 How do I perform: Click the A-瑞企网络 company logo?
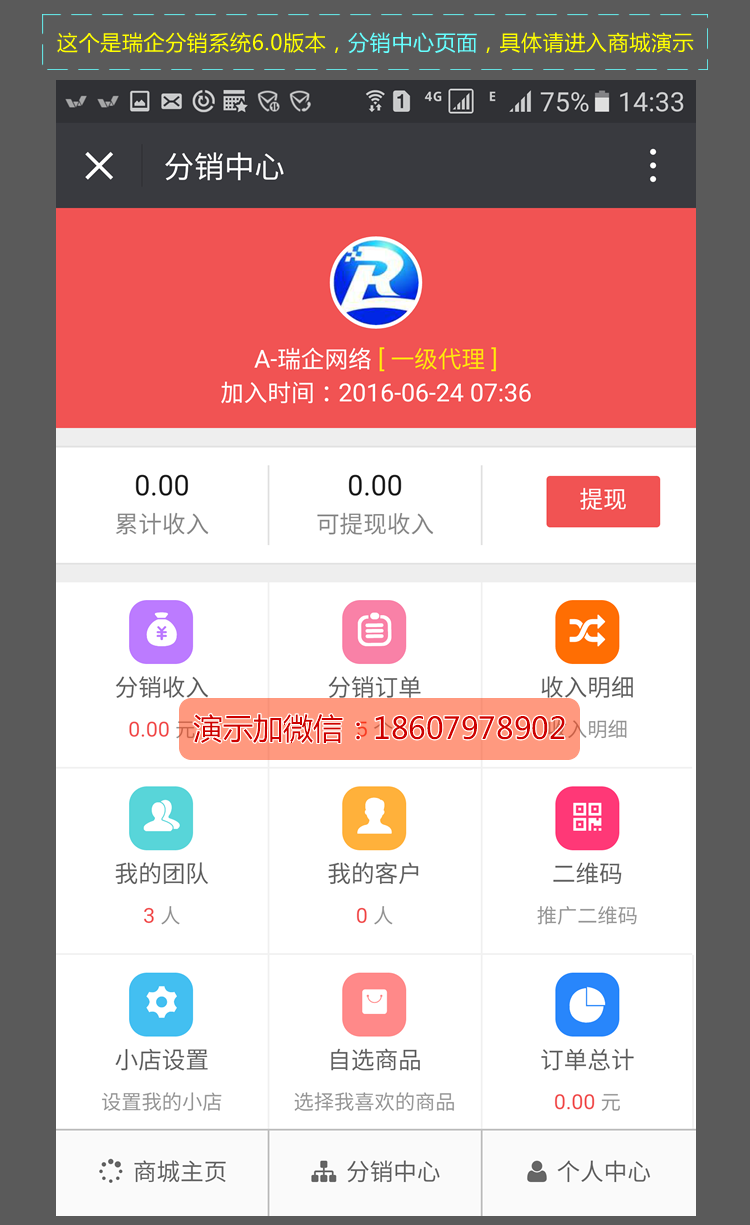[x=375, y=282]
